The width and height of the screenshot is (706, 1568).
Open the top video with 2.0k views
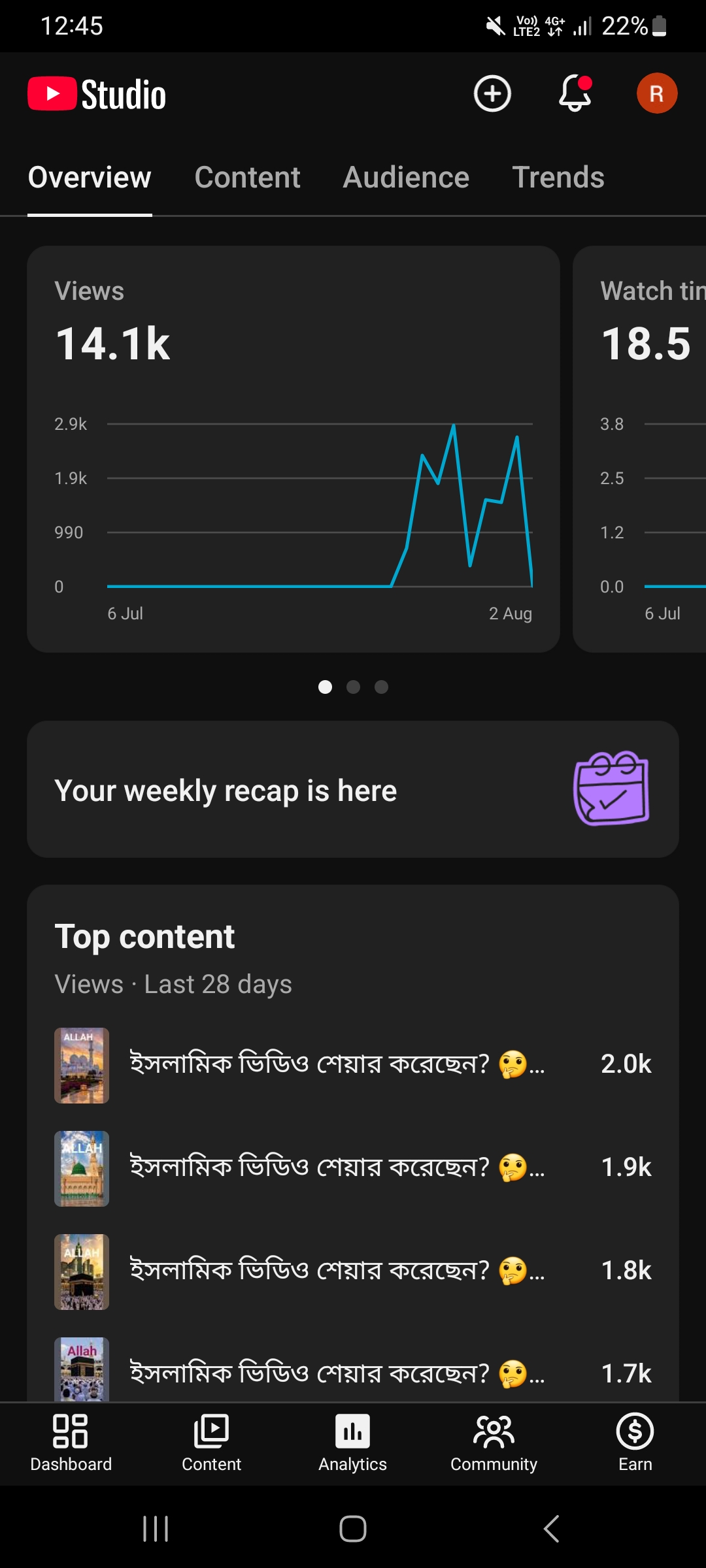click(x=353, y=1065)
